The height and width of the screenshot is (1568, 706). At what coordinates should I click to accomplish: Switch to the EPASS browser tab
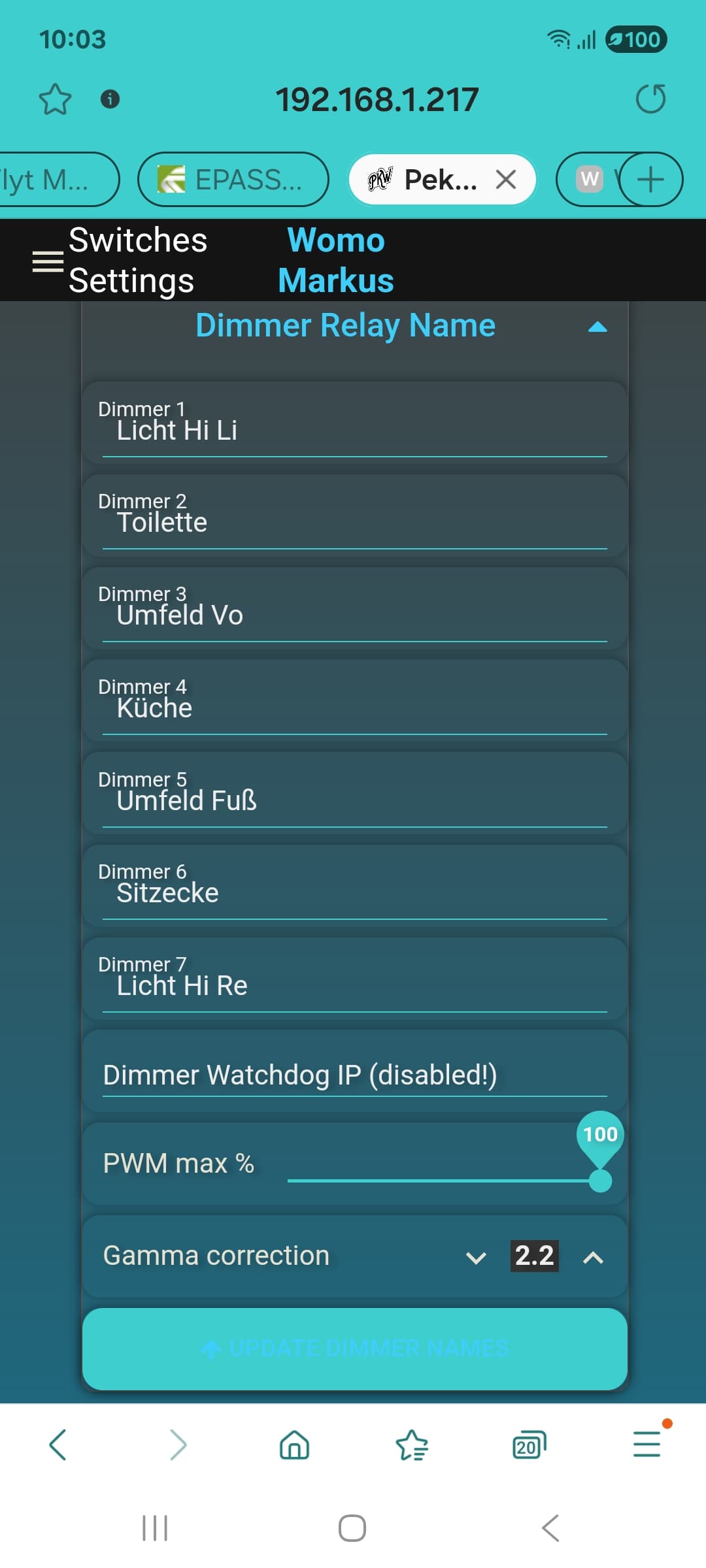point(233,179)
